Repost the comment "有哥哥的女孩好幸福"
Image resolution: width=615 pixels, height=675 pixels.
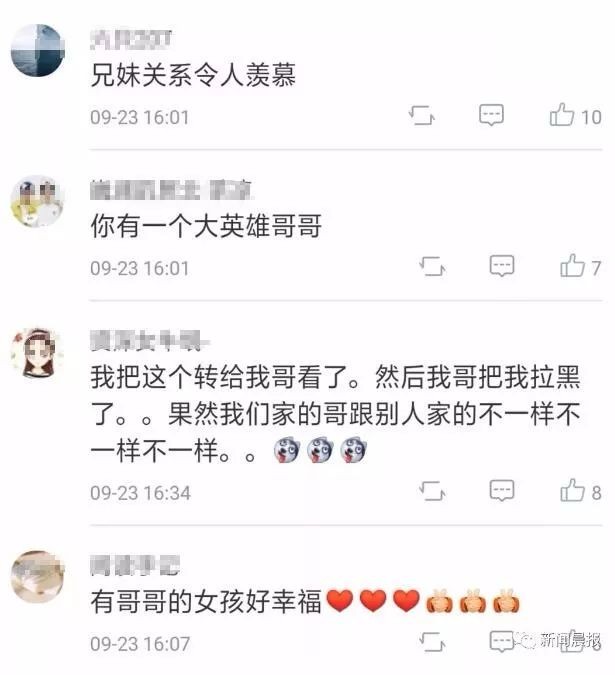tap(432, 641)
